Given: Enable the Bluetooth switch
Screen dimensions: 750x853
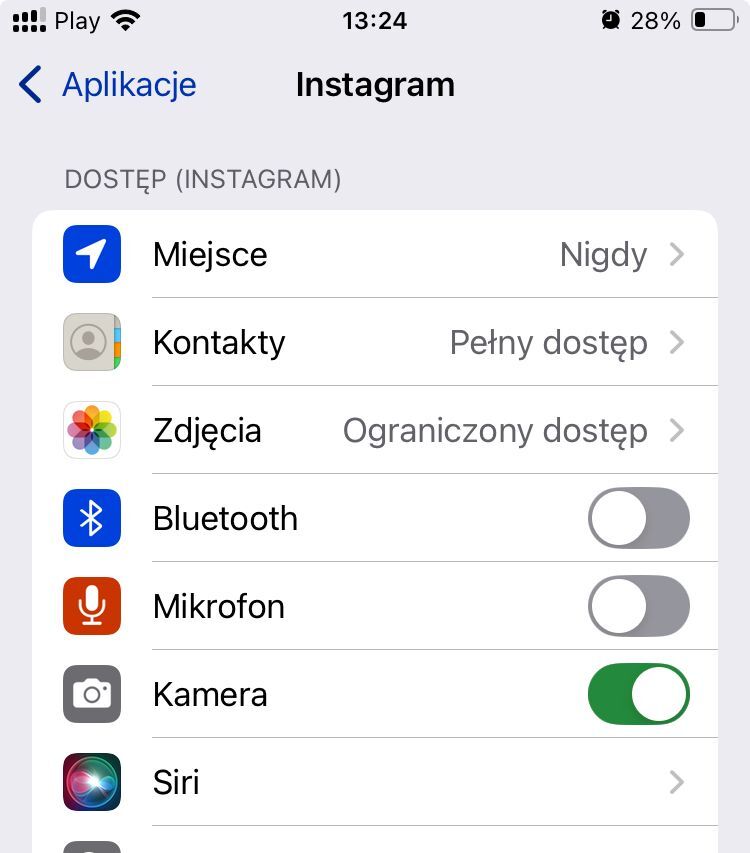Looking at the screenshot, I should [x=638, y=518].
